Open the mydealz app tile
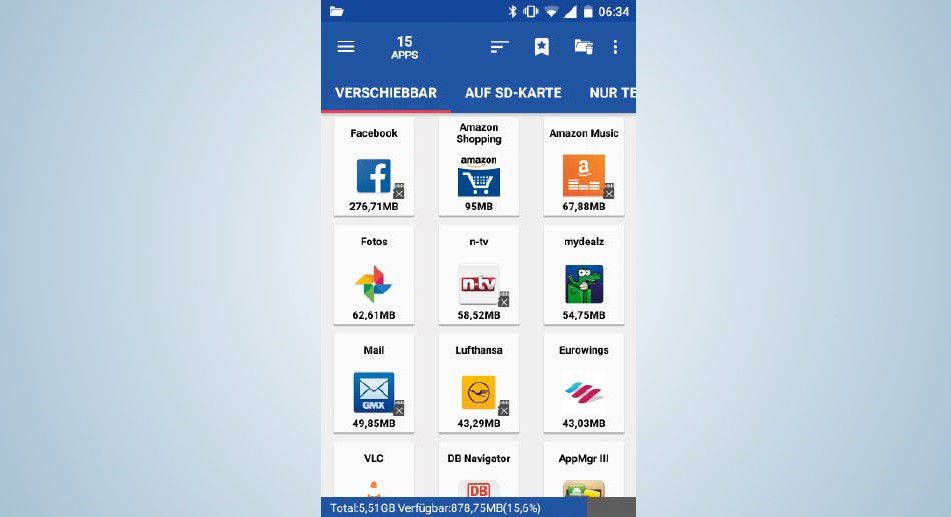Image resolution: width=951 pixels, height=517 pixels. coord(583,277)
